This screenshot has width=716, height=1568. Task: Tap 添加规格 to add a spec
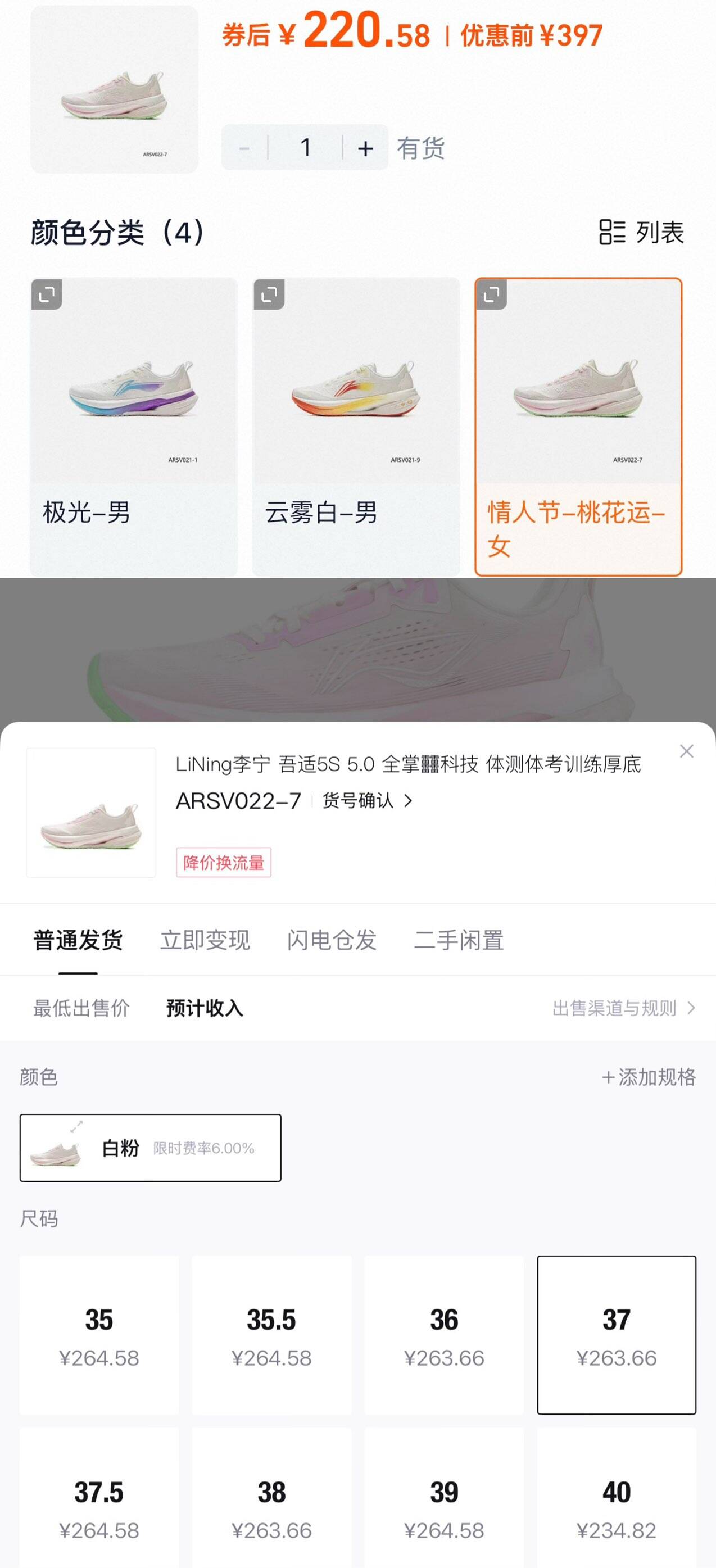coord(649,1077)
